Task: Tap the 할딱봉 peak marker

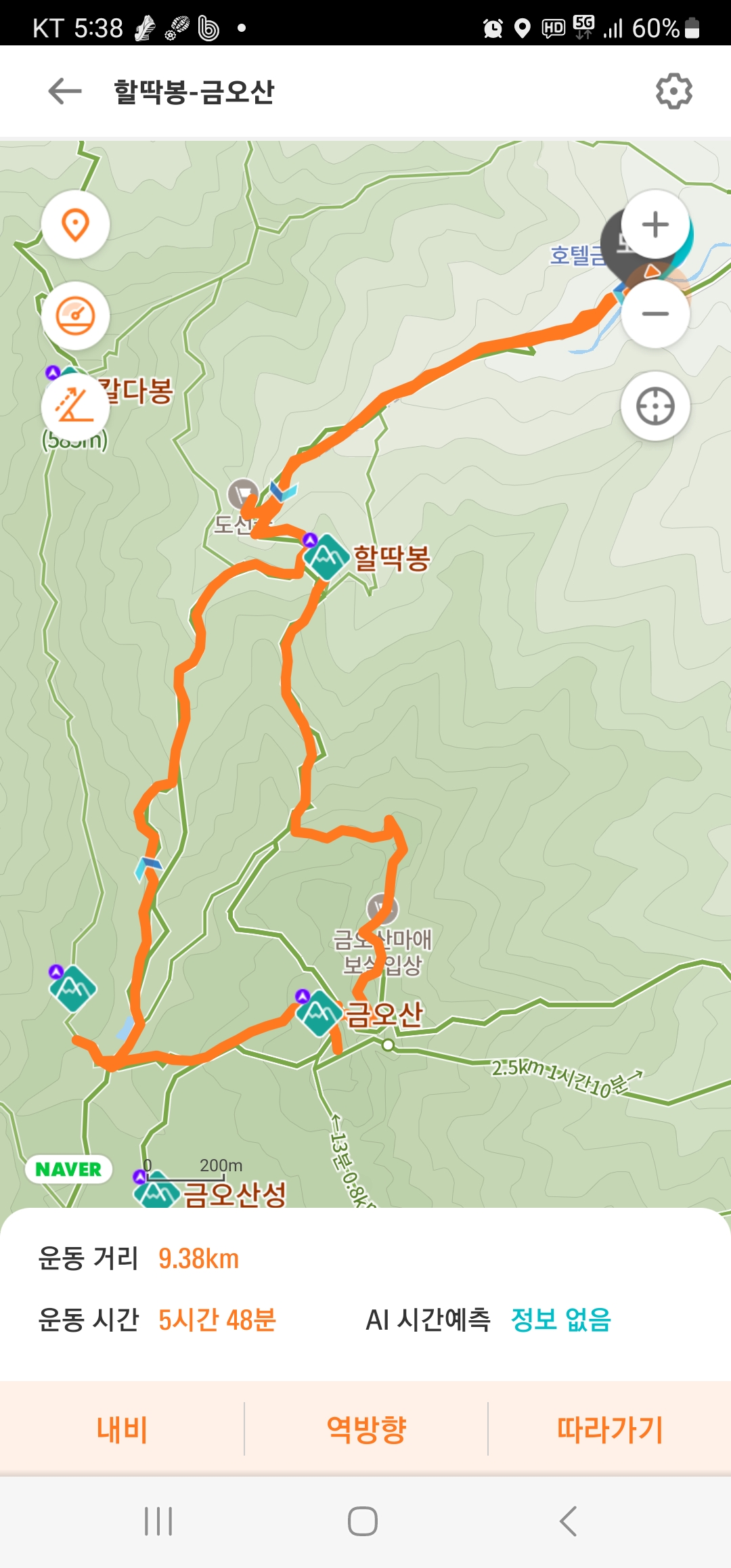Action: [327, 557]
